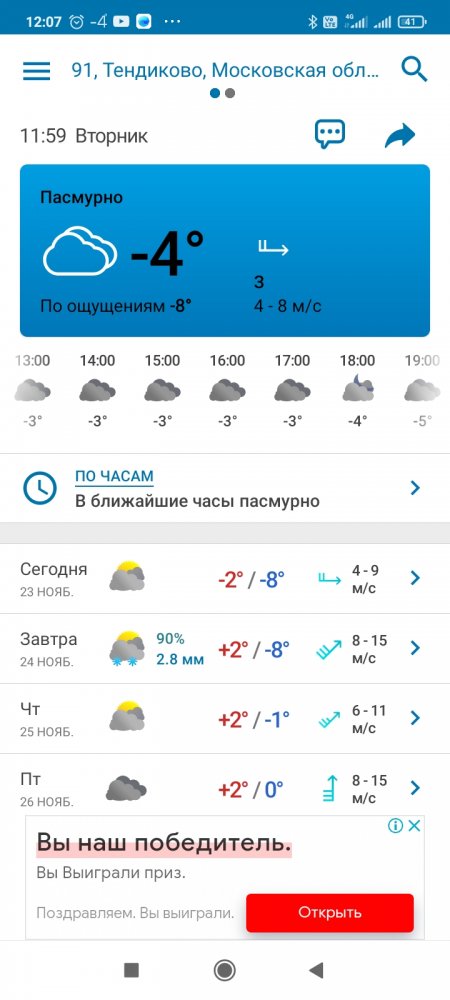Open the comment speech bubble icon
This screenshot has height=1000, width=450.
[x=330, y=135]
